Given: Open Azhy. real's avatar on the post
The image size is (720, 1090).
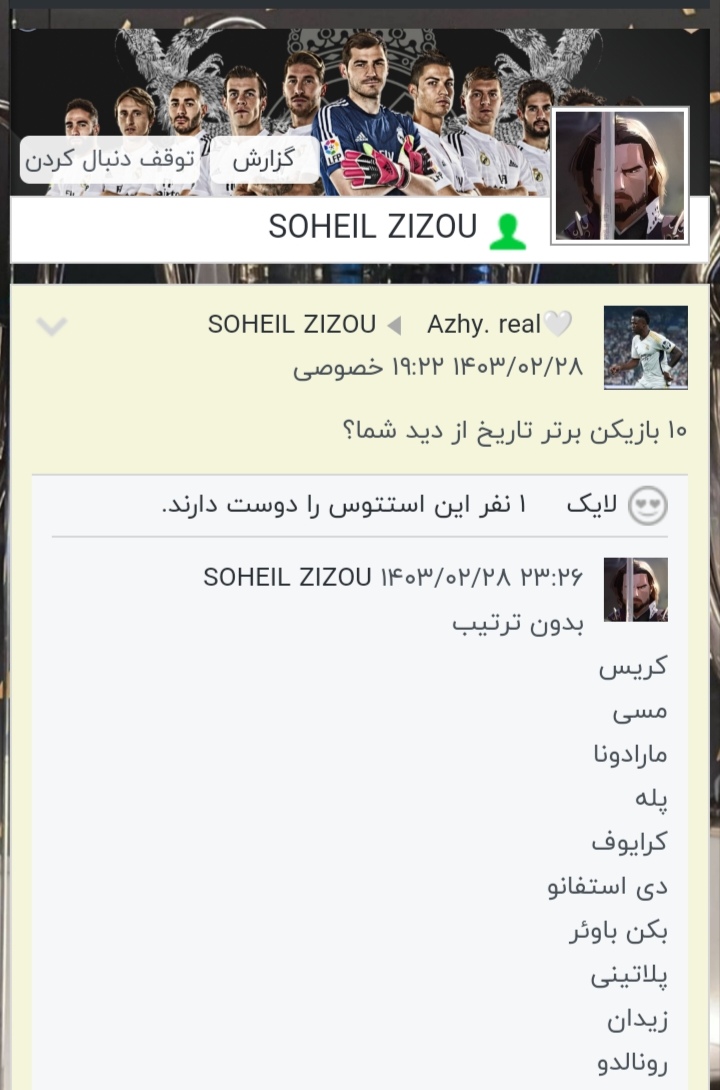Looking at the screenshot, I should tap(645, 347).
